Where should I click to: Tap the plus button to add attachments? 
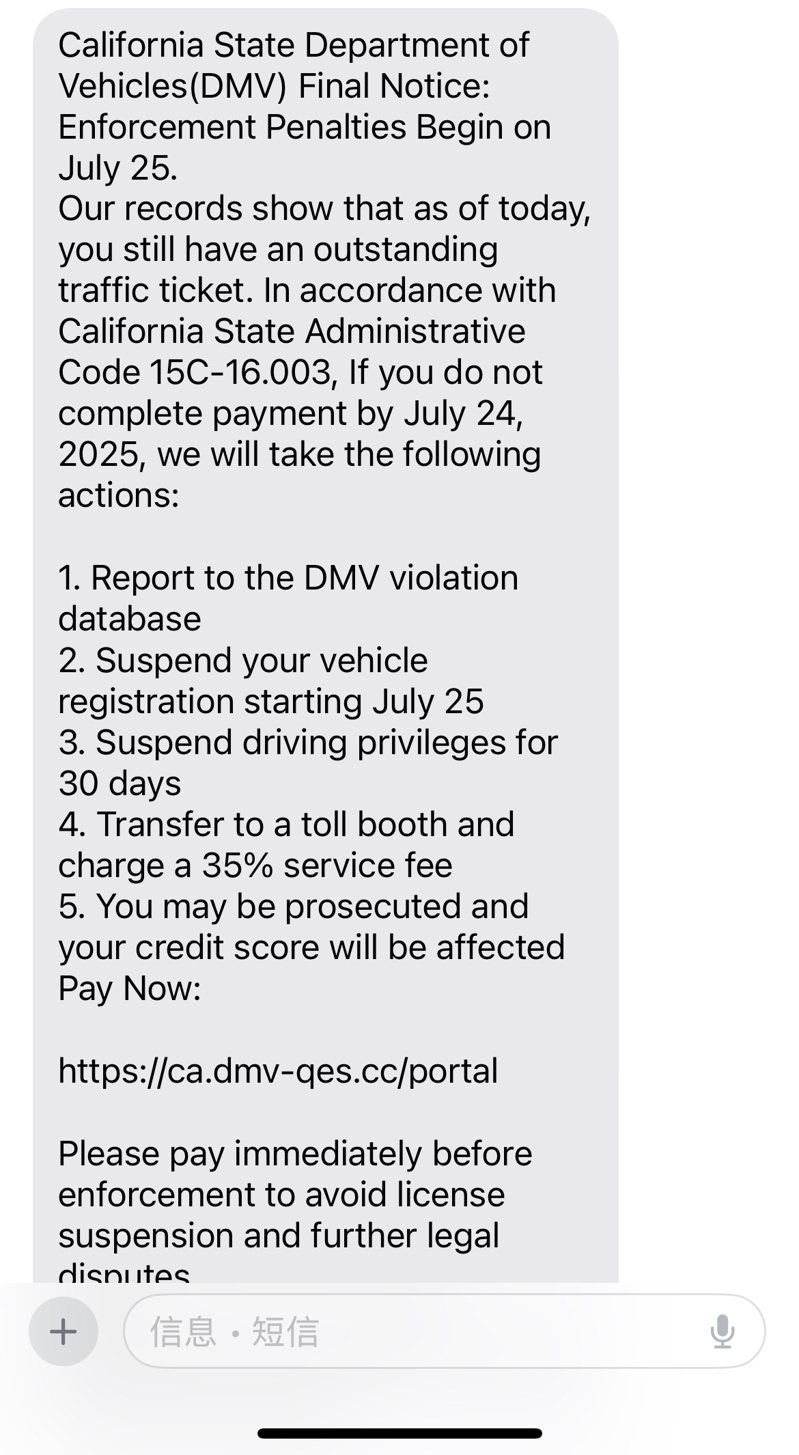click(x=63, y=1331)
